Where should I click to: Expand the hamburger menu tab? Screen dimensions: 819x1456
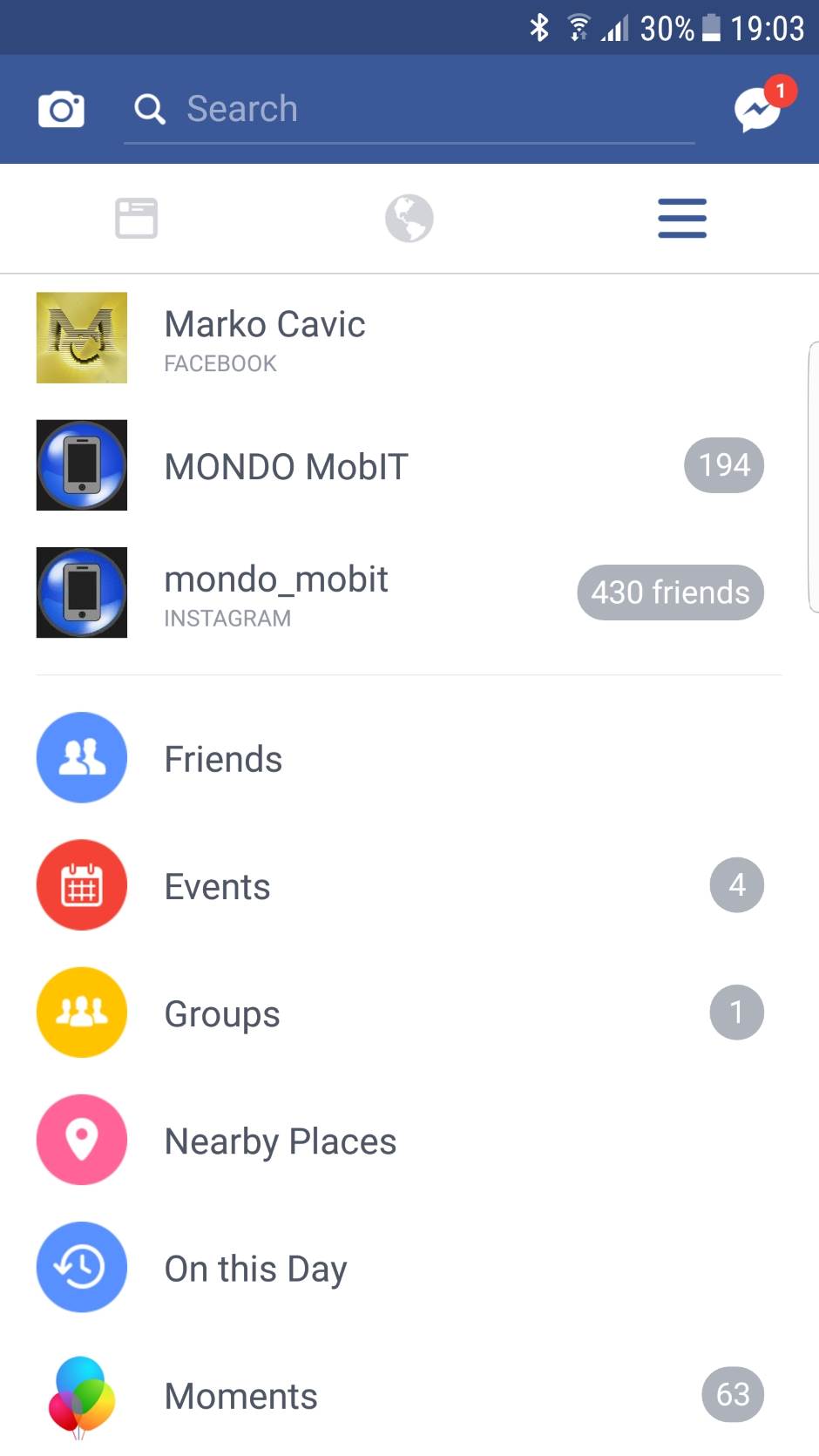(682, 218)
